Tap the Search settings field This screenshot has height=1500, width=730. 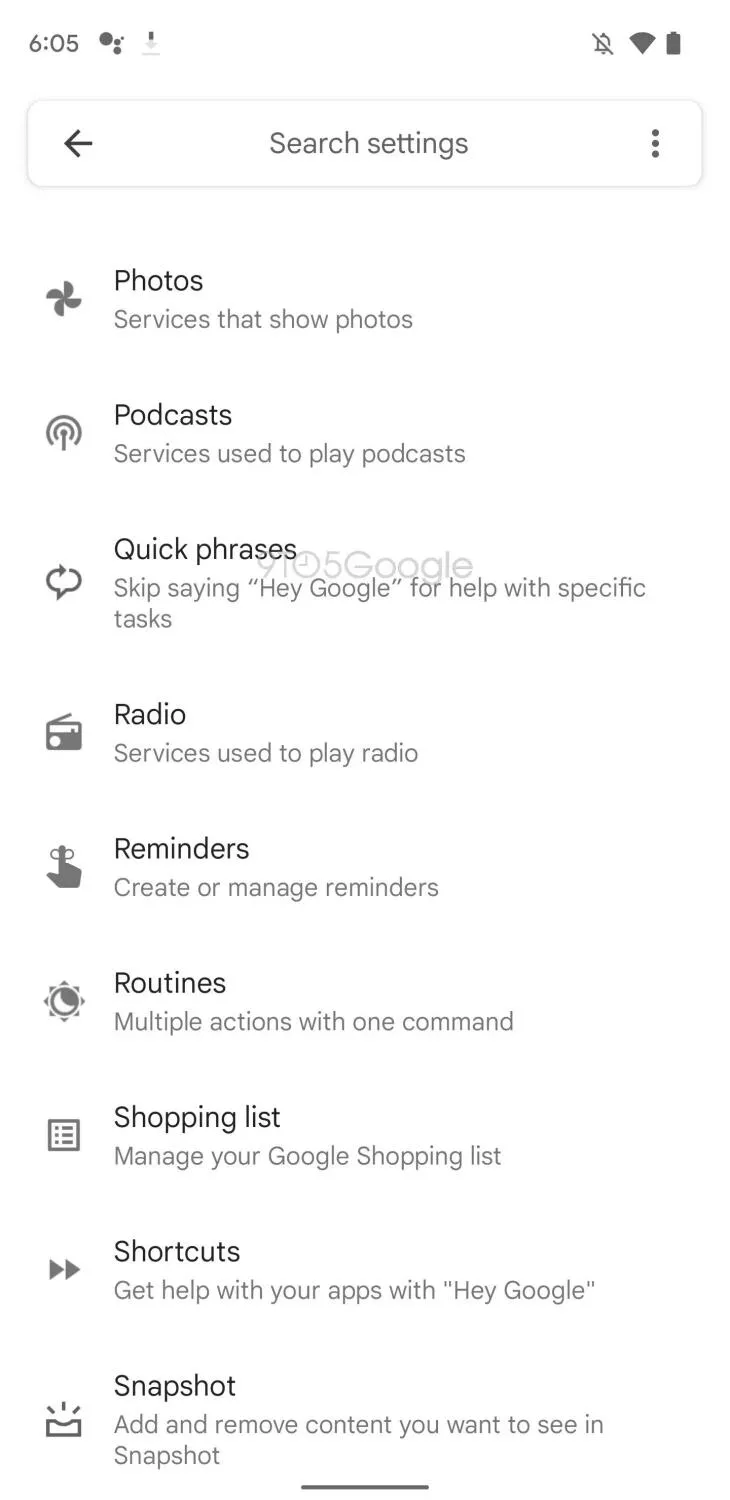[x=368, y=143]
